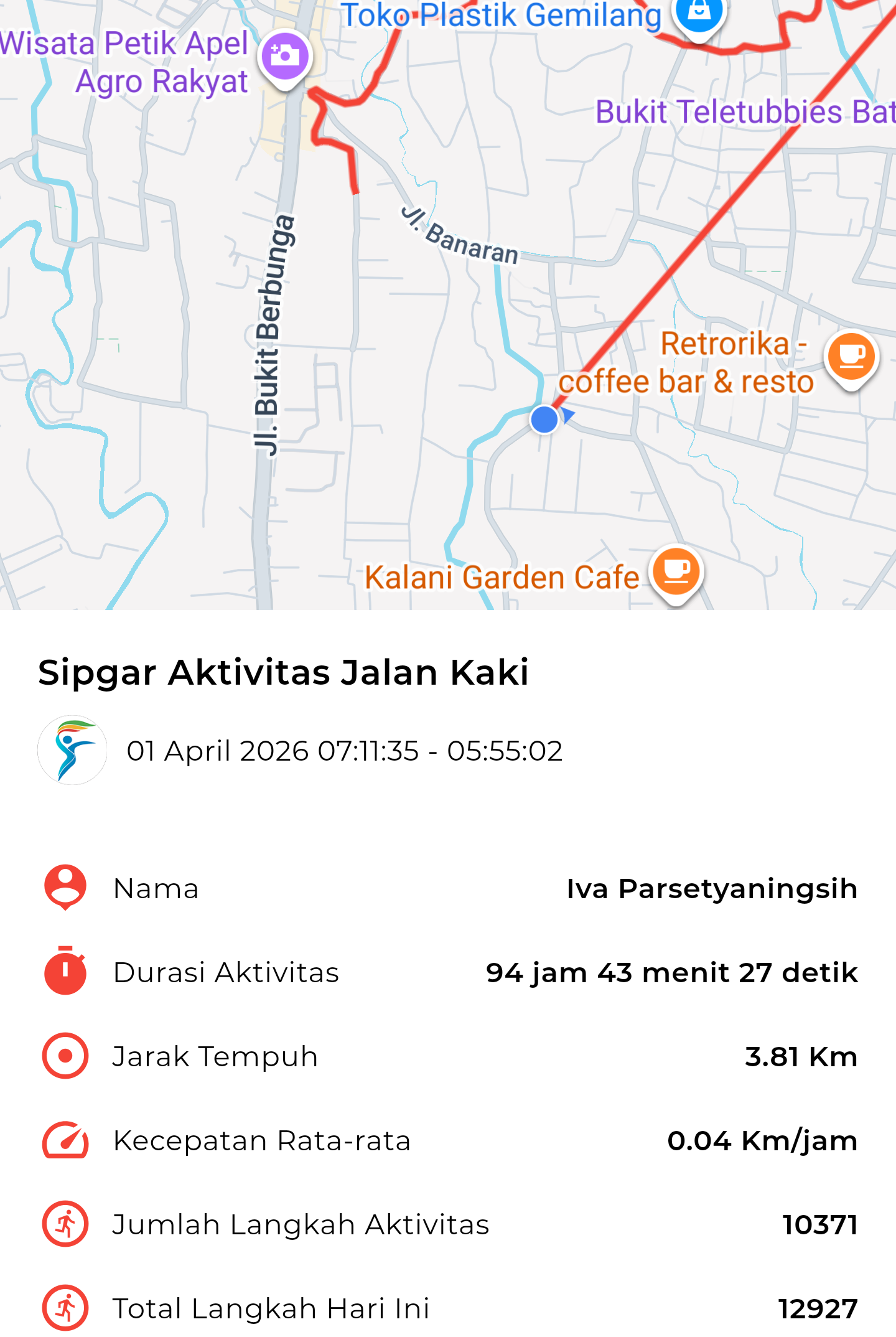Tap the Retrorika coffee bar & resto marker
Image resolution: width=896 pixels, height=1337 pixels.
(851, 357)
